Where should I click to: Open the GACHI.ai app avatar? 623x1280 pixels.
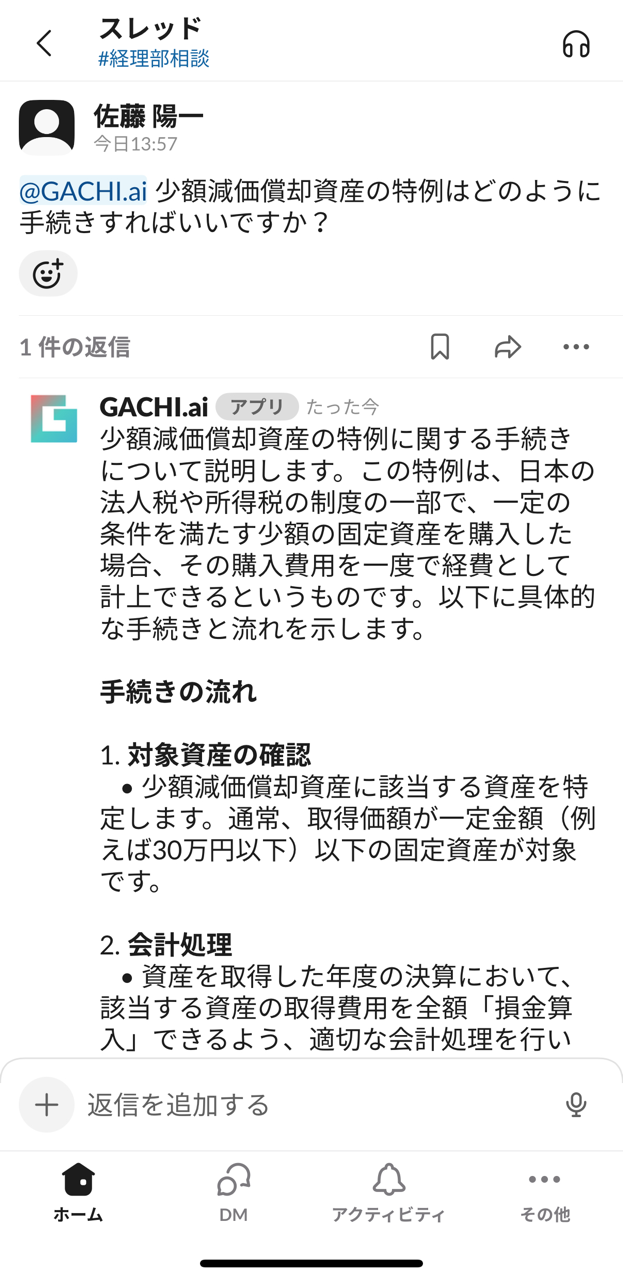point(54,419)
